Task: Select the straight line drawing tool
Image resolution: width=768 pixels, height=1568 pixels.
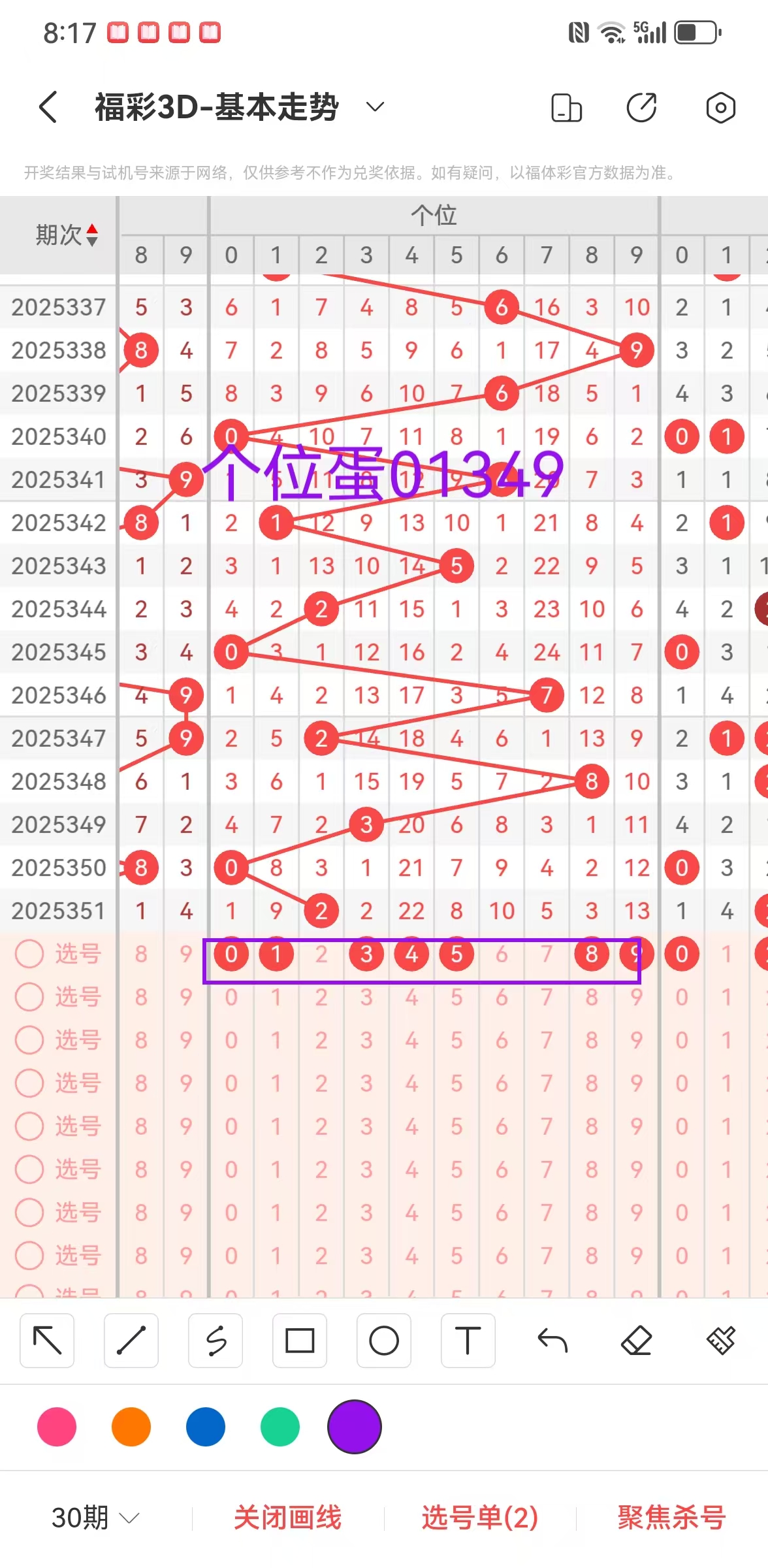Action: pyautogui.click(x=131, y=1341)
